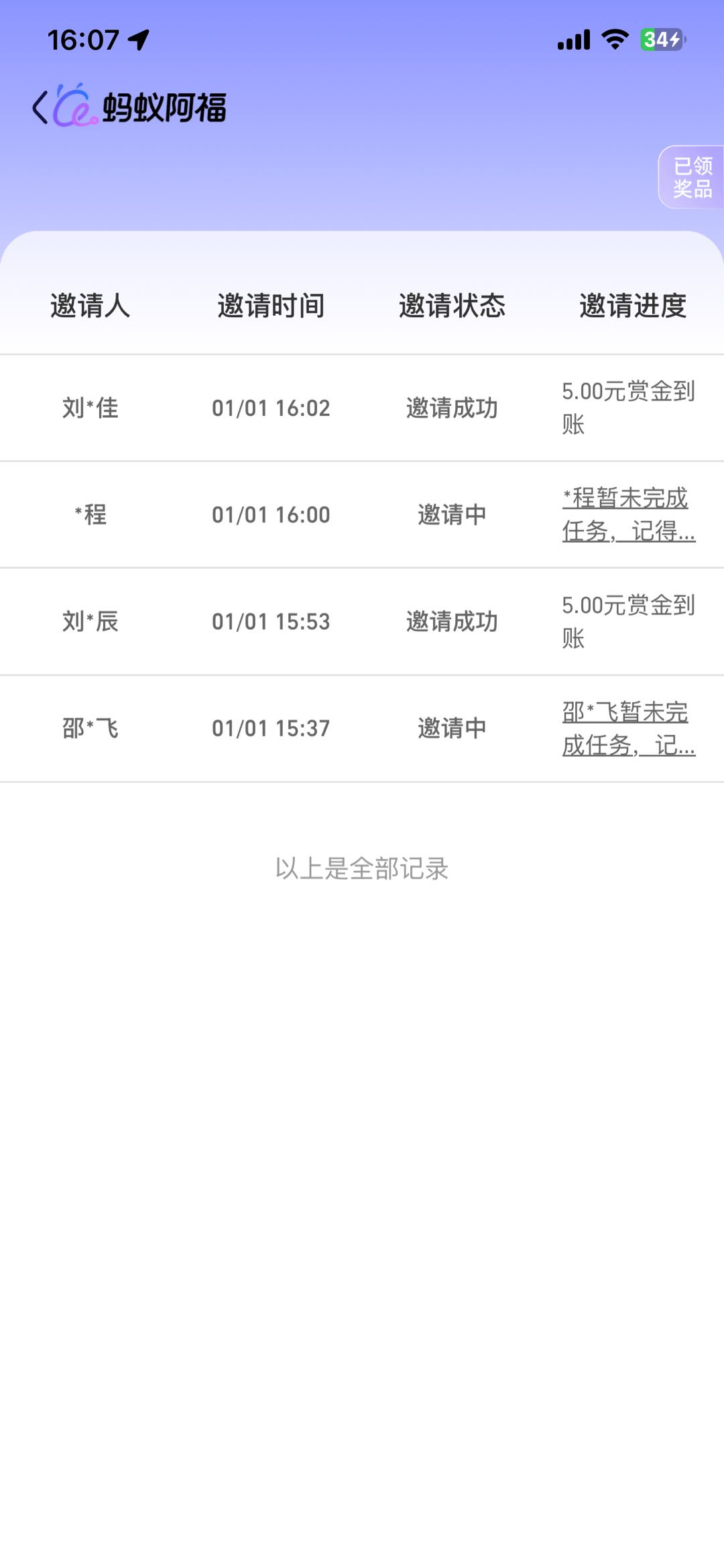The image size is (724, 1568).
Task: Tap the 邀请状态 column header
Action: click(453, 306)
